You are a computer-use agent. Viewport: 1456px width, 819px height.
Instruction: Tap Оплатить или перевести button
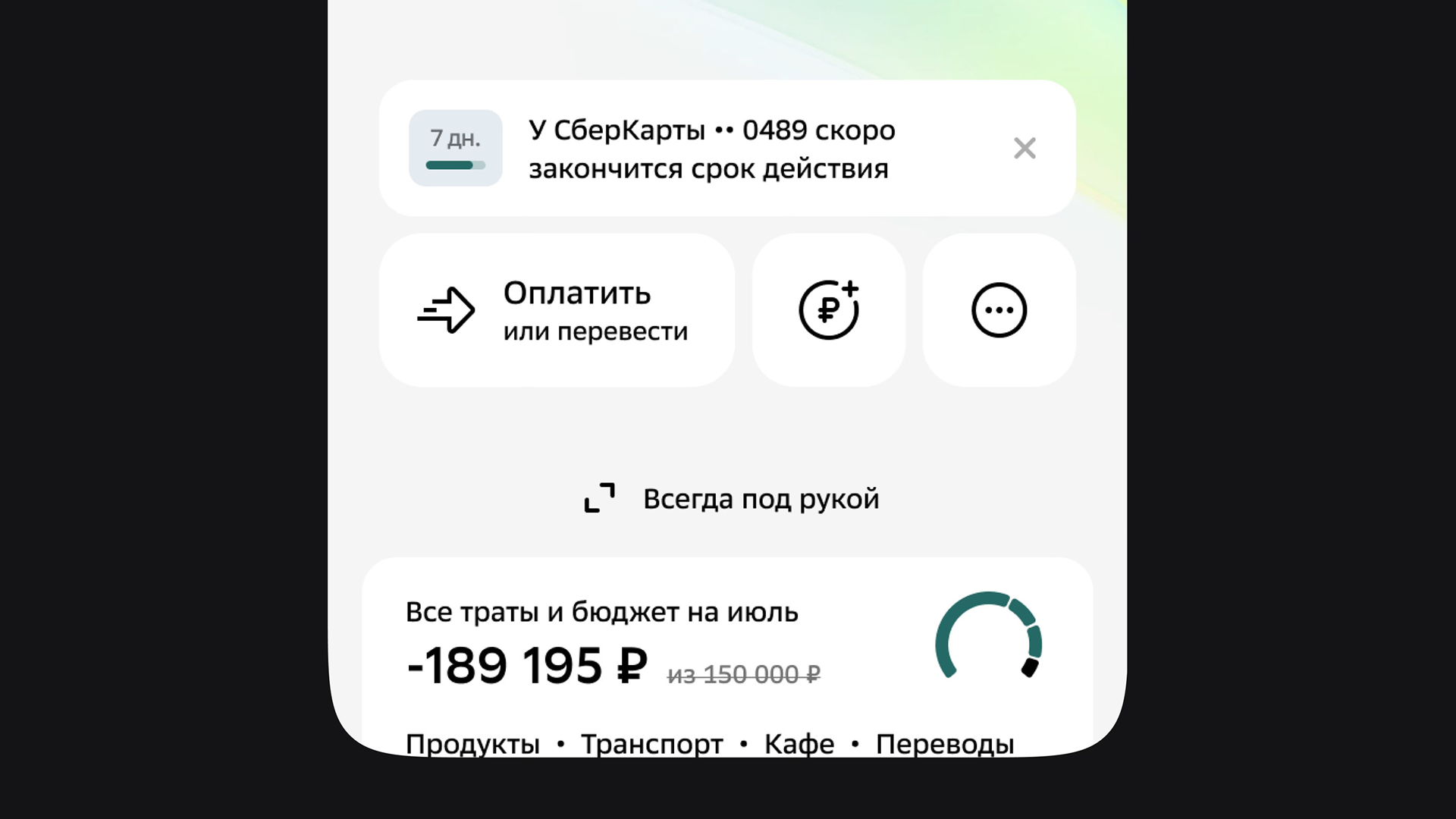[x=557, y=310]
